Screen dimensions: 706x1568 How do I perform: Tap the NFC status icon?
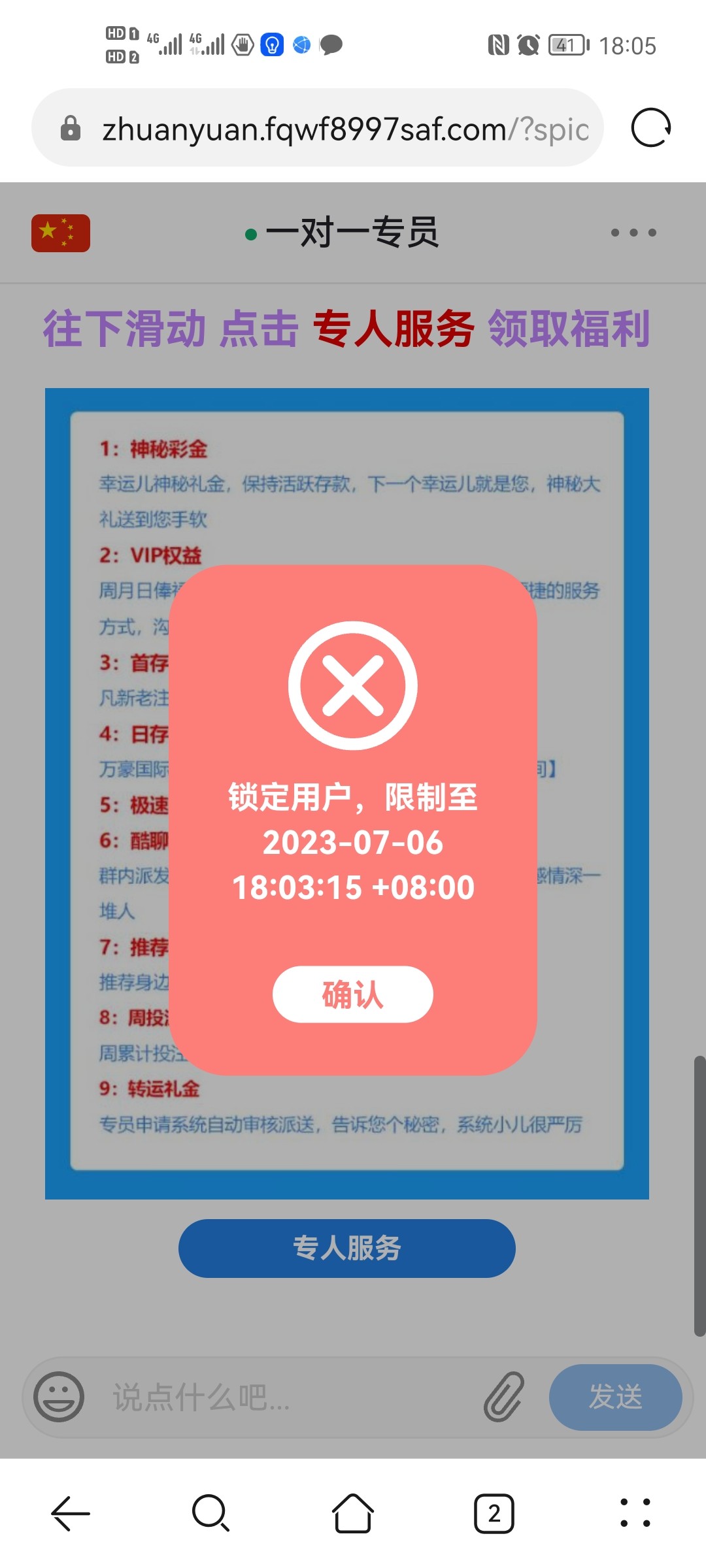(499, 46)
